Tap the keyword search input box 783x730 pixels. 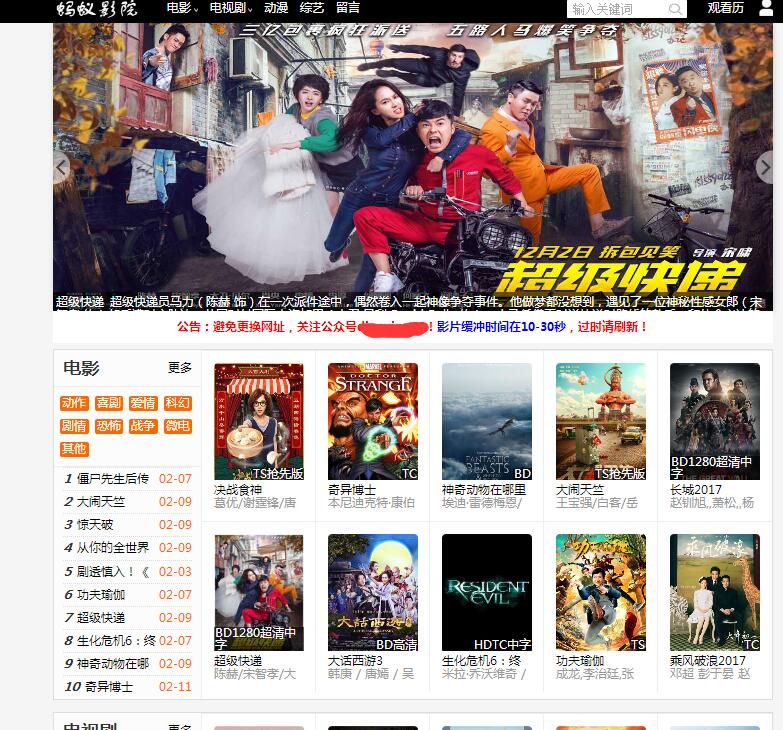click(x=615, y=9)
